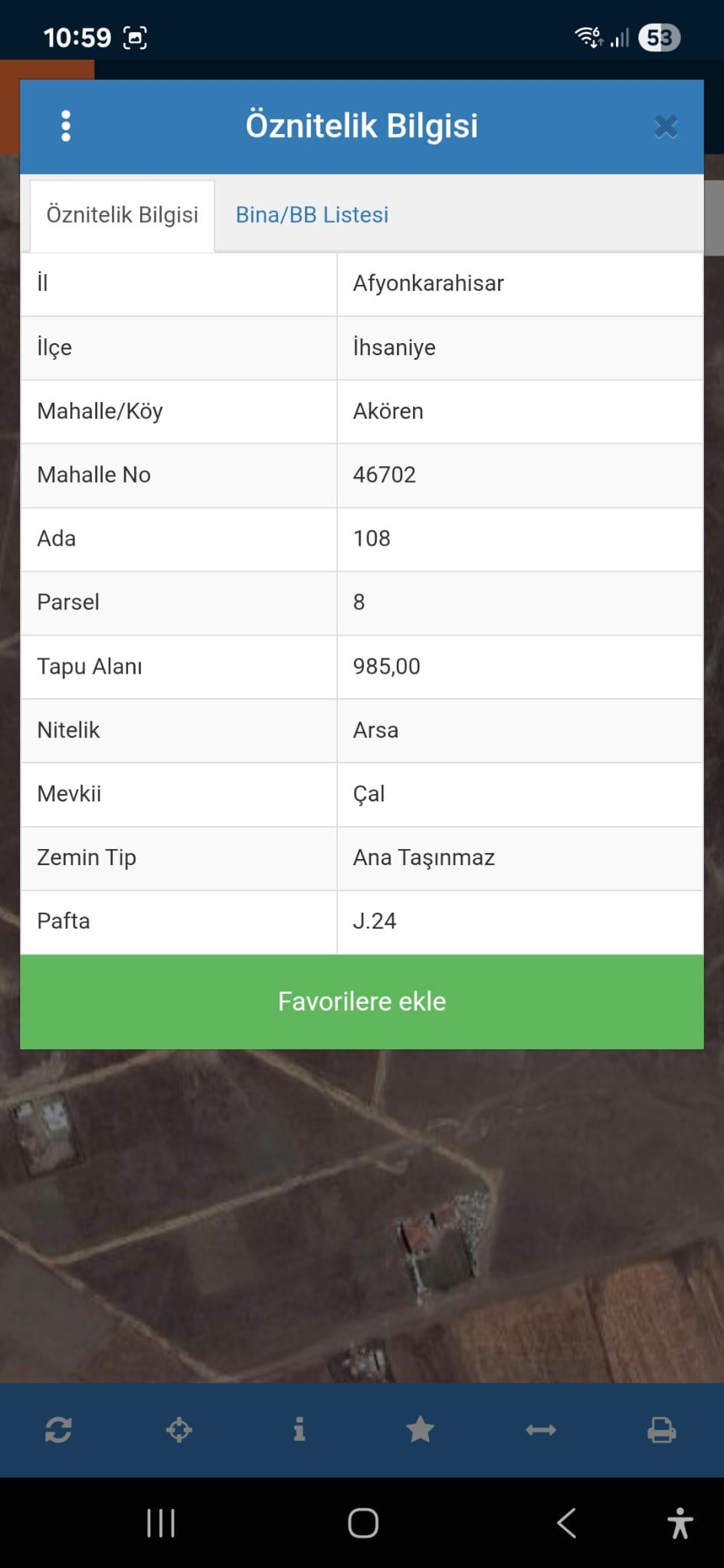Go to the system home screen
724x1568 pixels.
pyautogui.click(x=362, y=1523)
